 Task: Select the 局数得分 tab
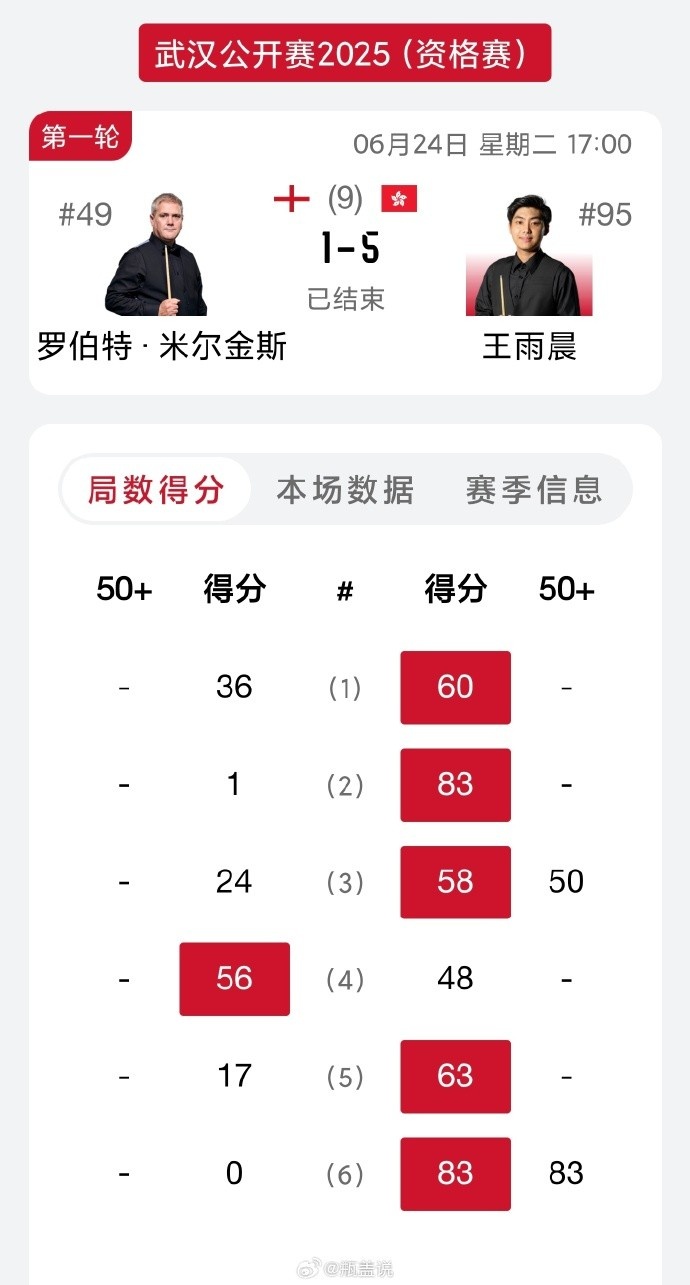pyautogui.click(x=156, y=490)
